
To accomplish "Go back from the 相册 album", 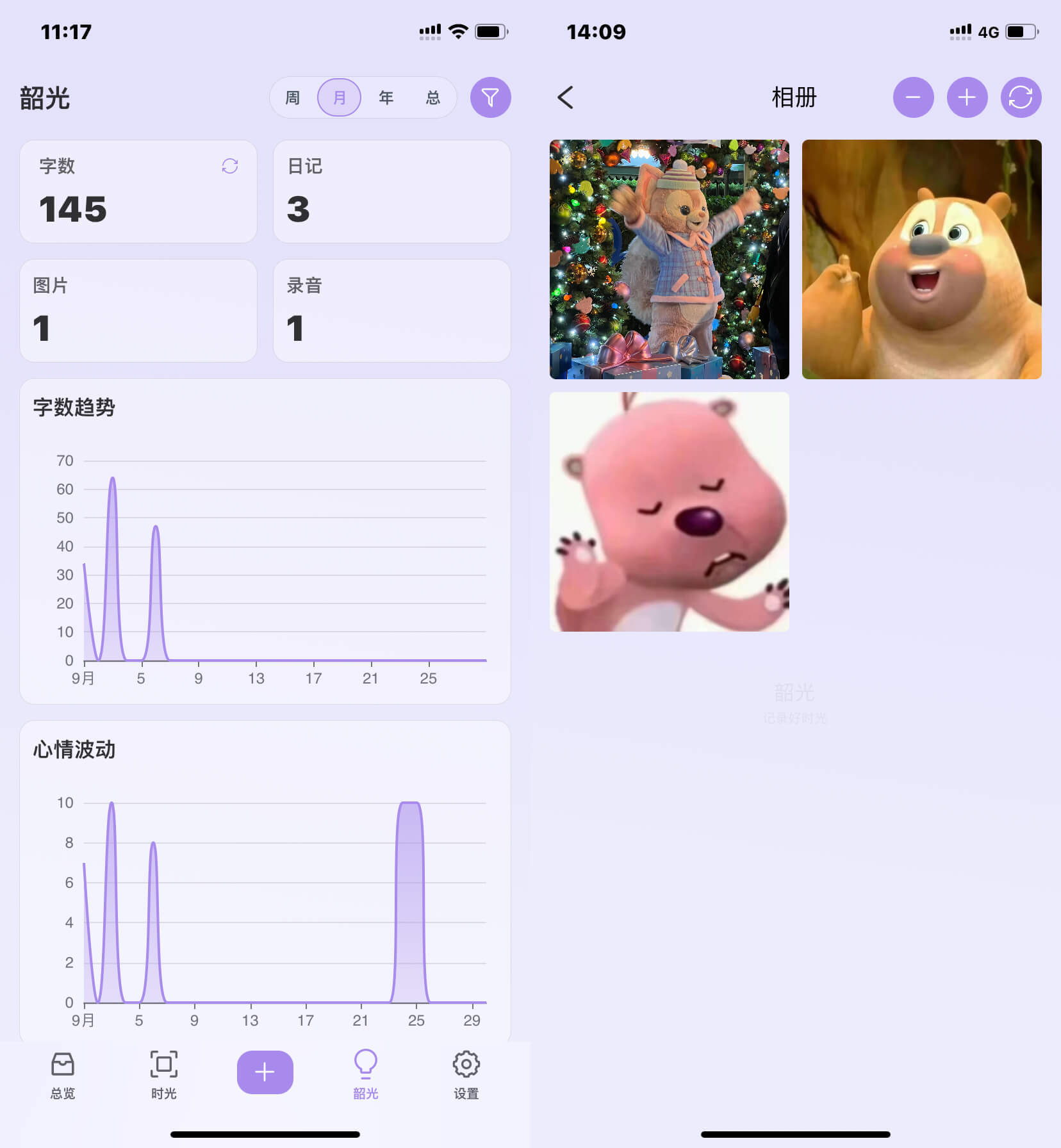I will 565,97.
